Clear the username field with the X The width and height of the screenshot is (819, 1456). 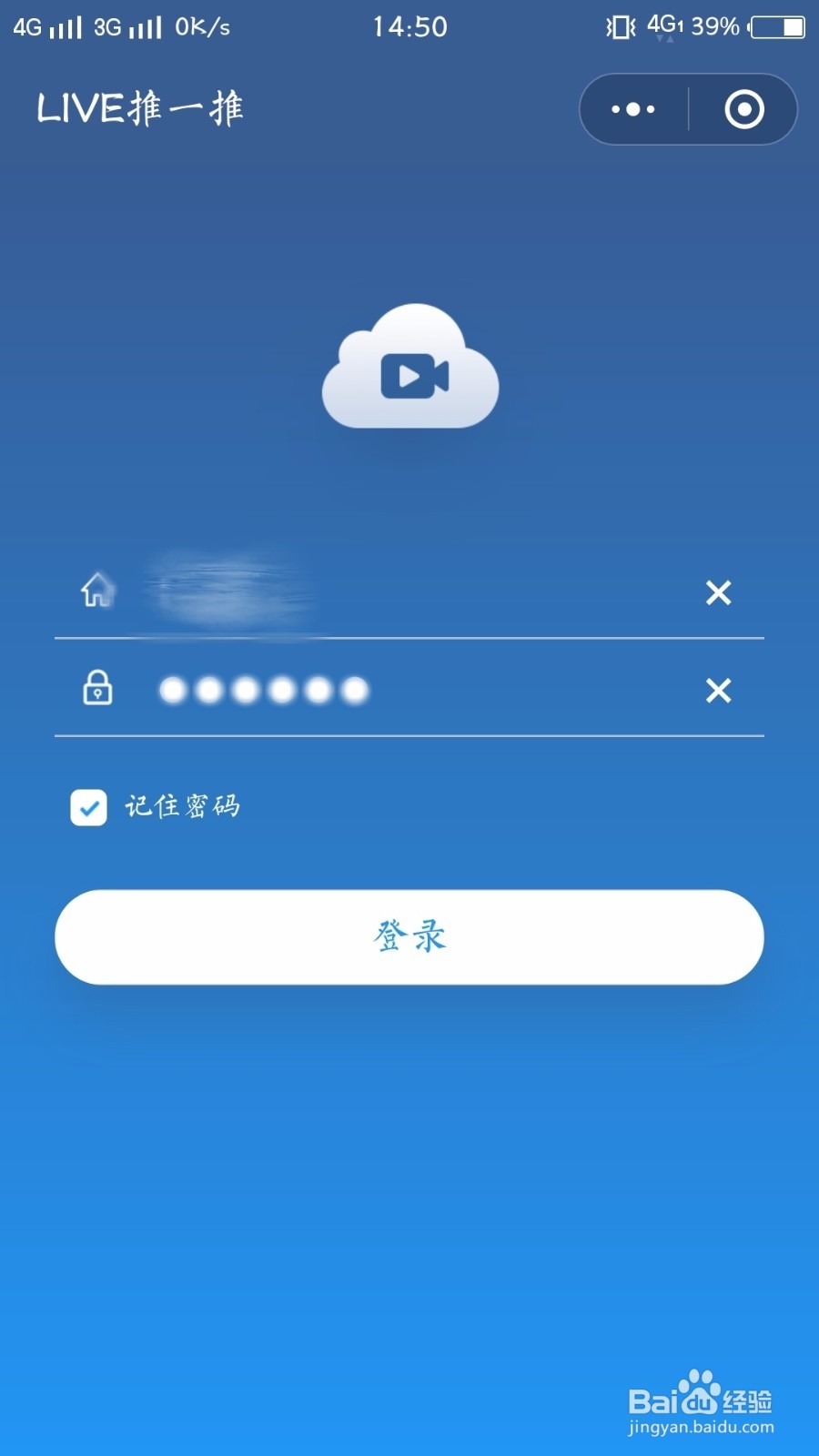pyautogui.click(x=718, y=592)
